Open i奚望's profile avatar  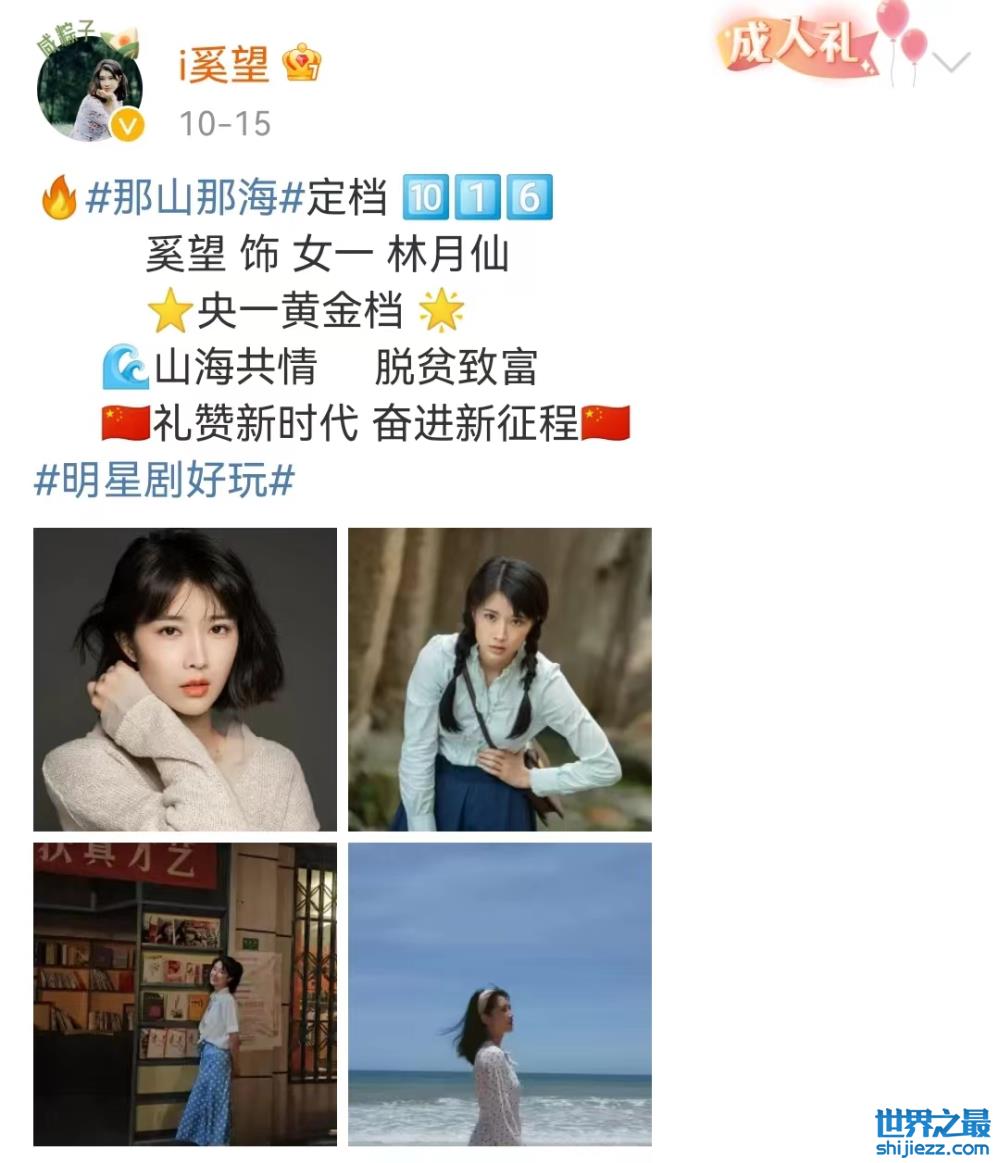(89, 91)
